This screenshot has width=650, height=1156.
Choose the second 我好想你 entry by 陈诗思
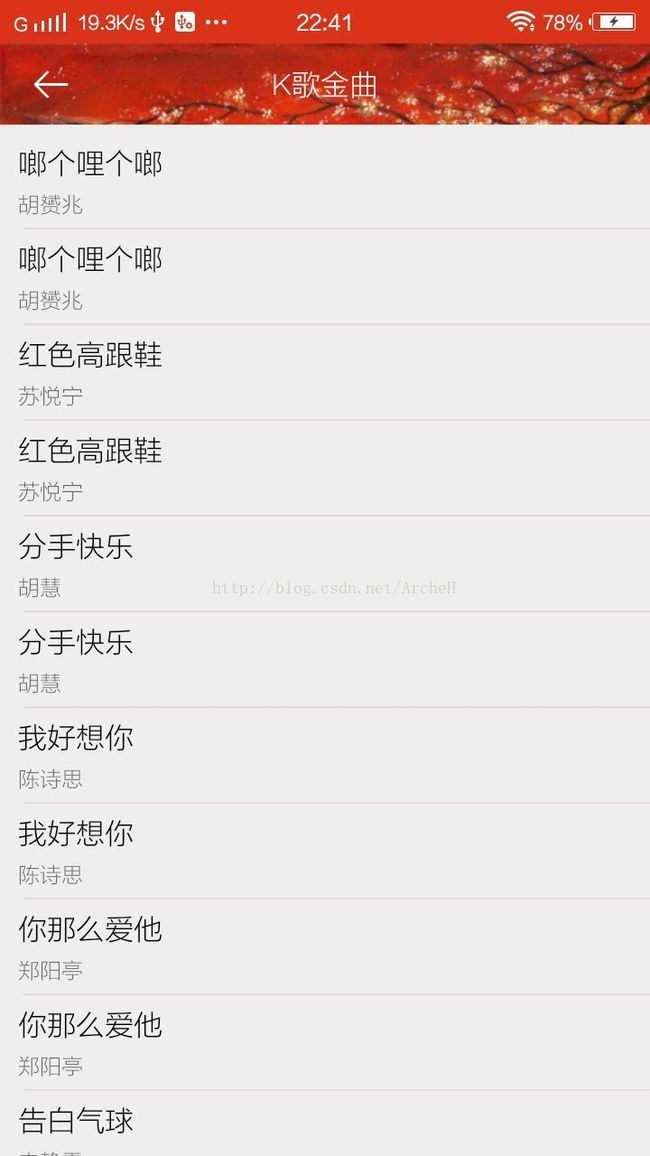point(325,852)
